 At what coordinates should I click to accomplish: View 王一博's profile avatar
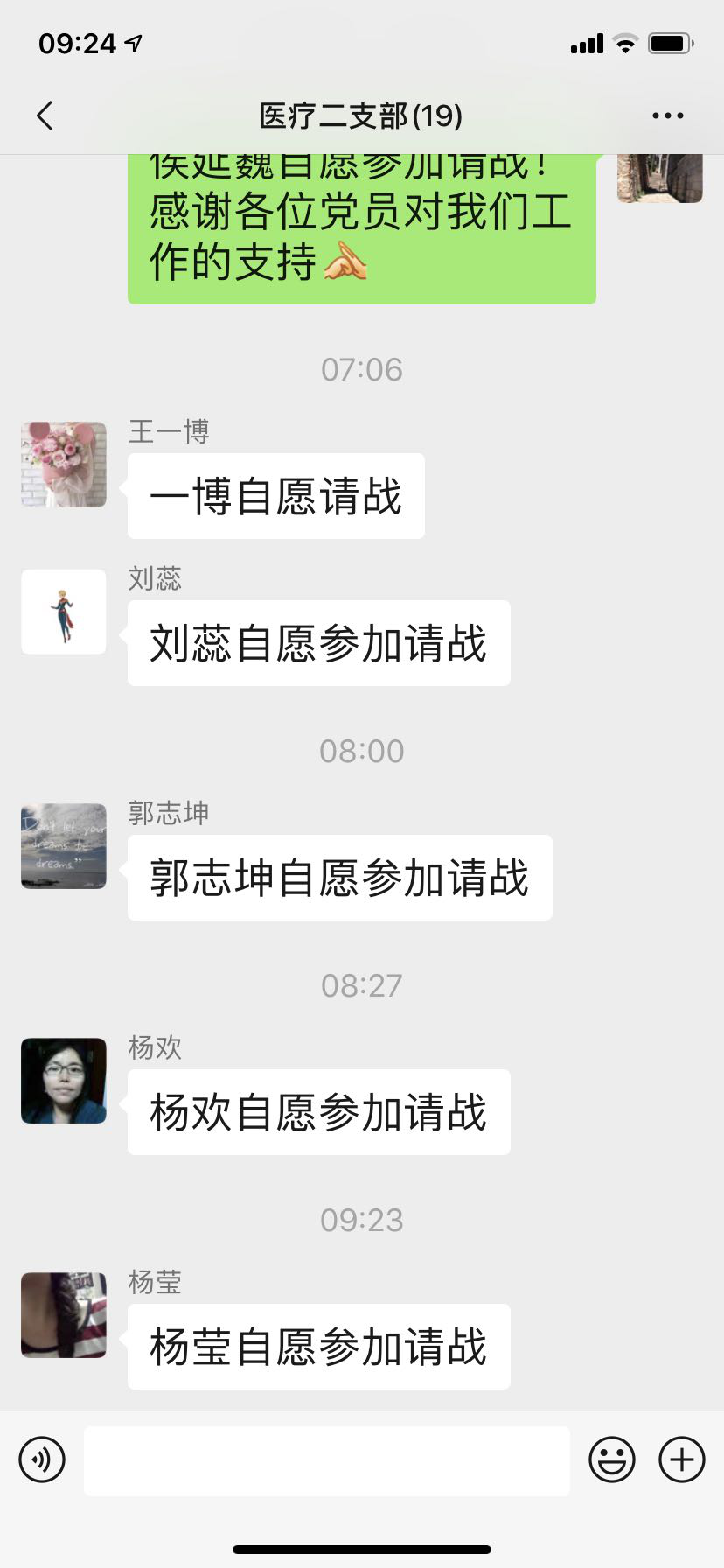tap(64, 465)
